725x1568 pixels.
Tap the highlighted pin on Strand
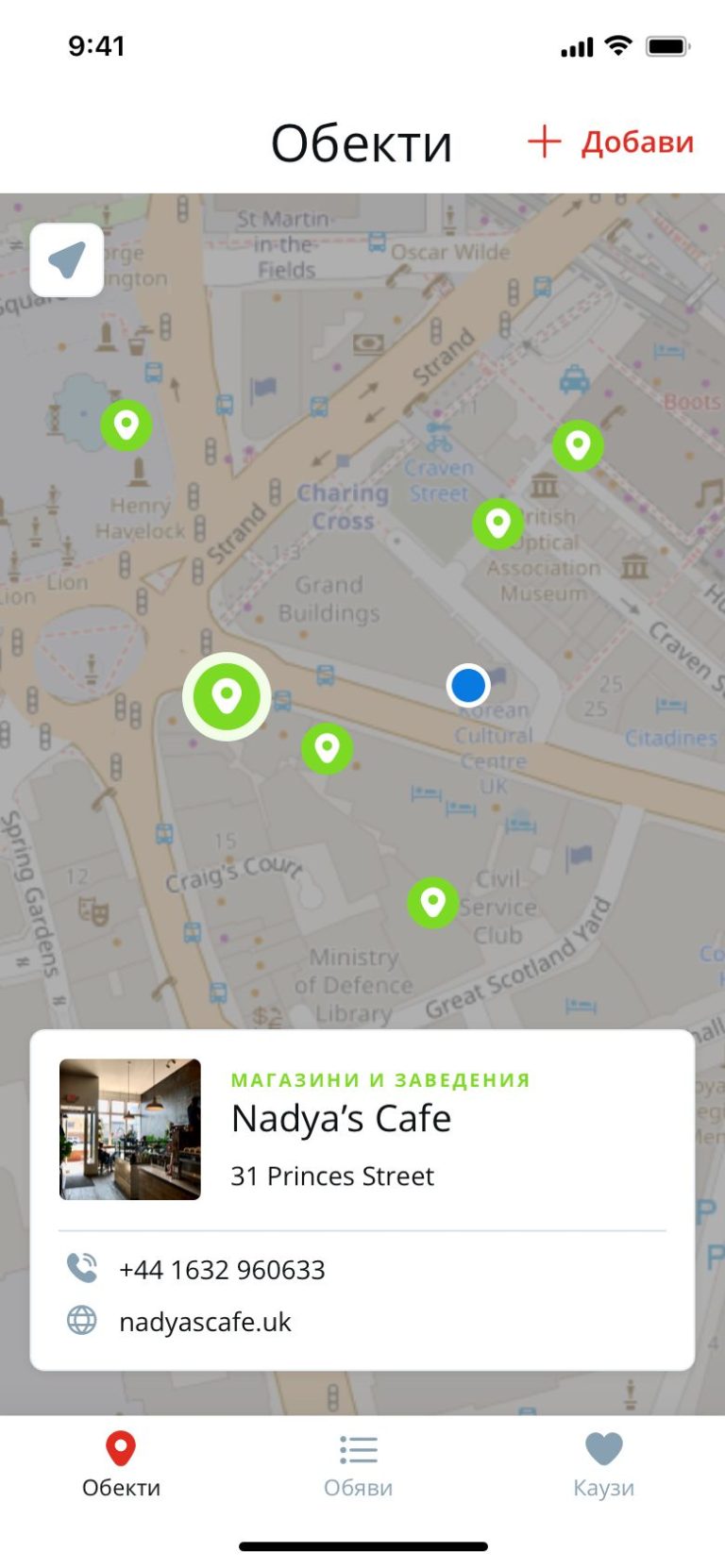pyautogui.click(x=227, y=696)
